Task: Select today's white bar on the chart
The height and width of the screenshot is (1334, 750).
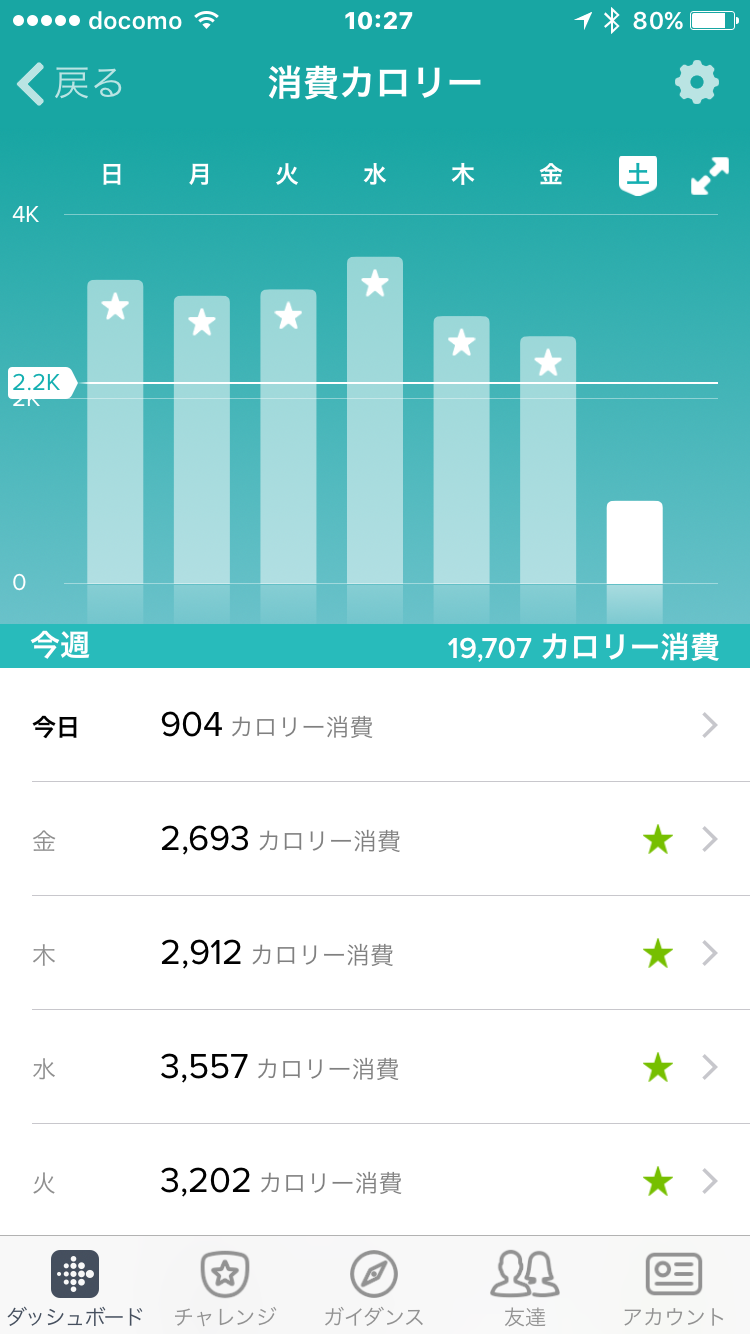Action: [635, 540]
